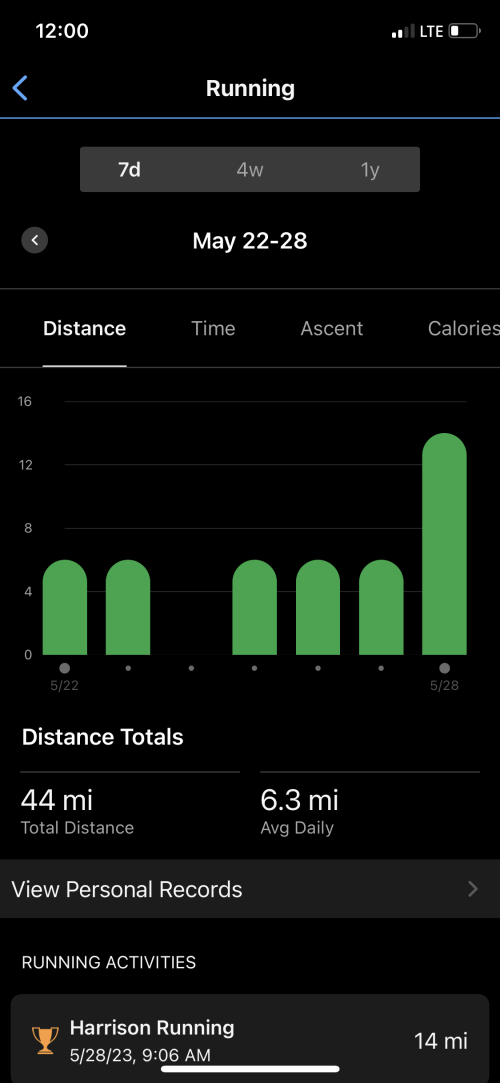This screenshot has width=500, height=1083.
Task: Switch to the 1y time range
Action: pos(370,169)
